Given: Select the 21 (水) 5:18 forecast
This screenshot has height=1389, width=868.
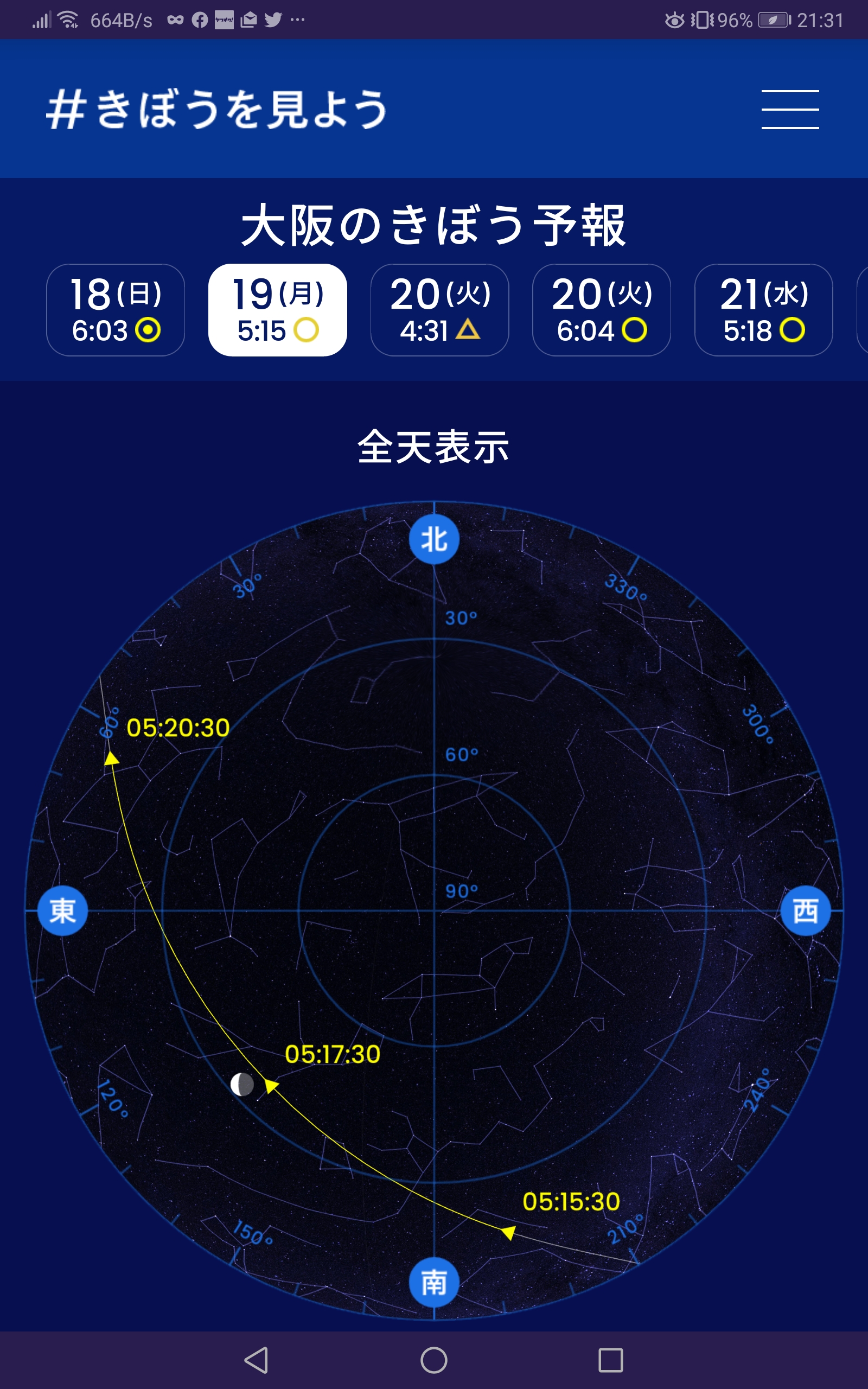Looking at the screenshot, I should tap(763, 310).
